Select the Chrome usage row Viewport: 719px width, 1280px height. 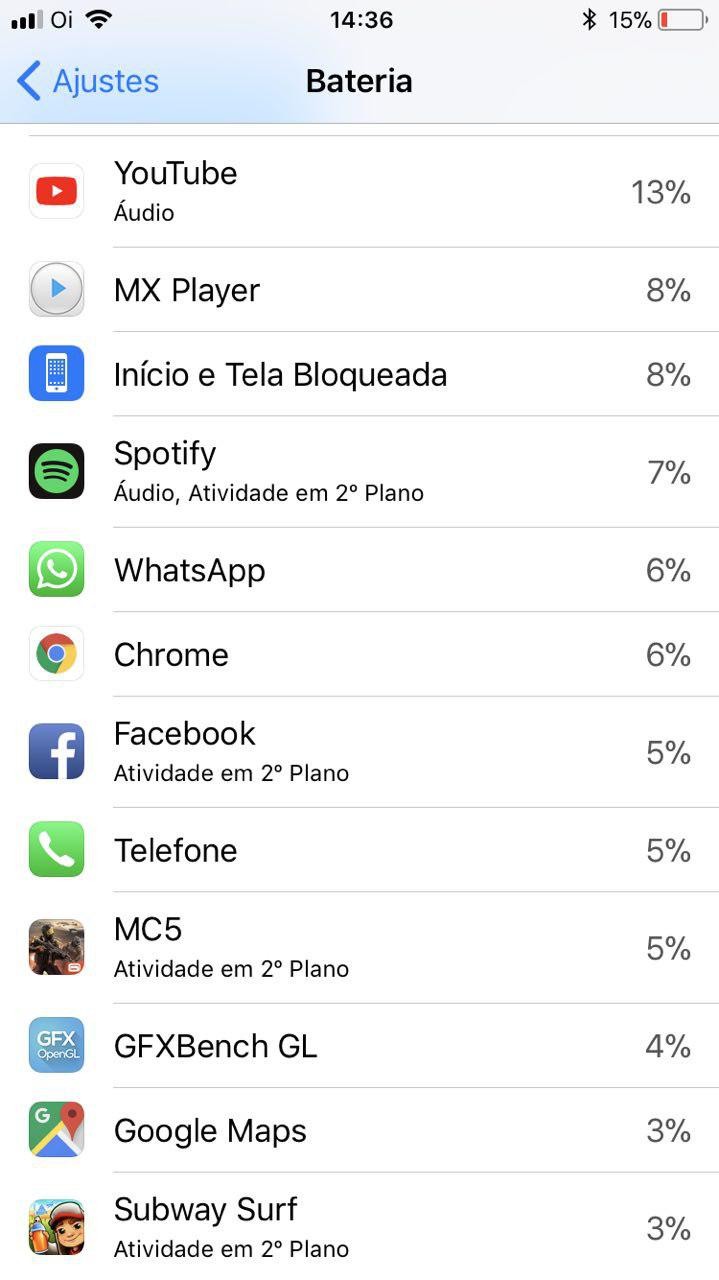click(x=360, y=655)
